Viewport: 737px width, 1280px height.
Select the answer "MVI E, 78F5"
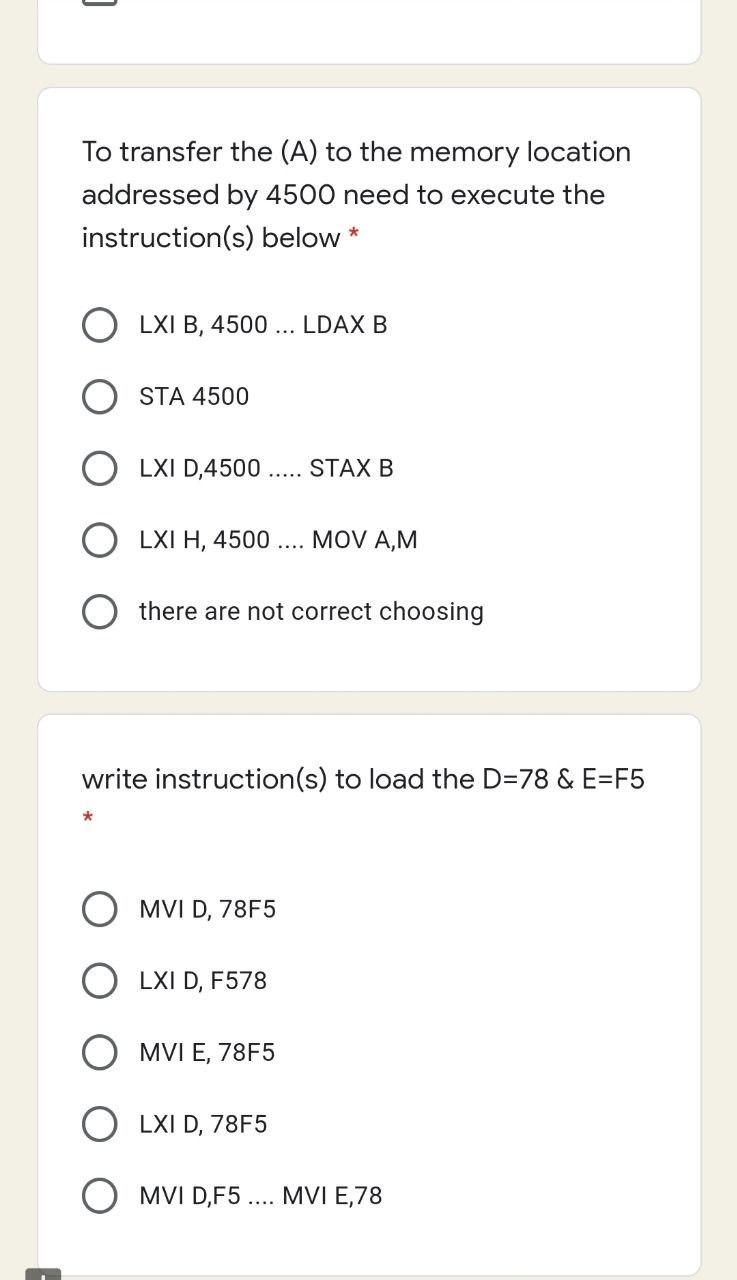click(100, 1052)
